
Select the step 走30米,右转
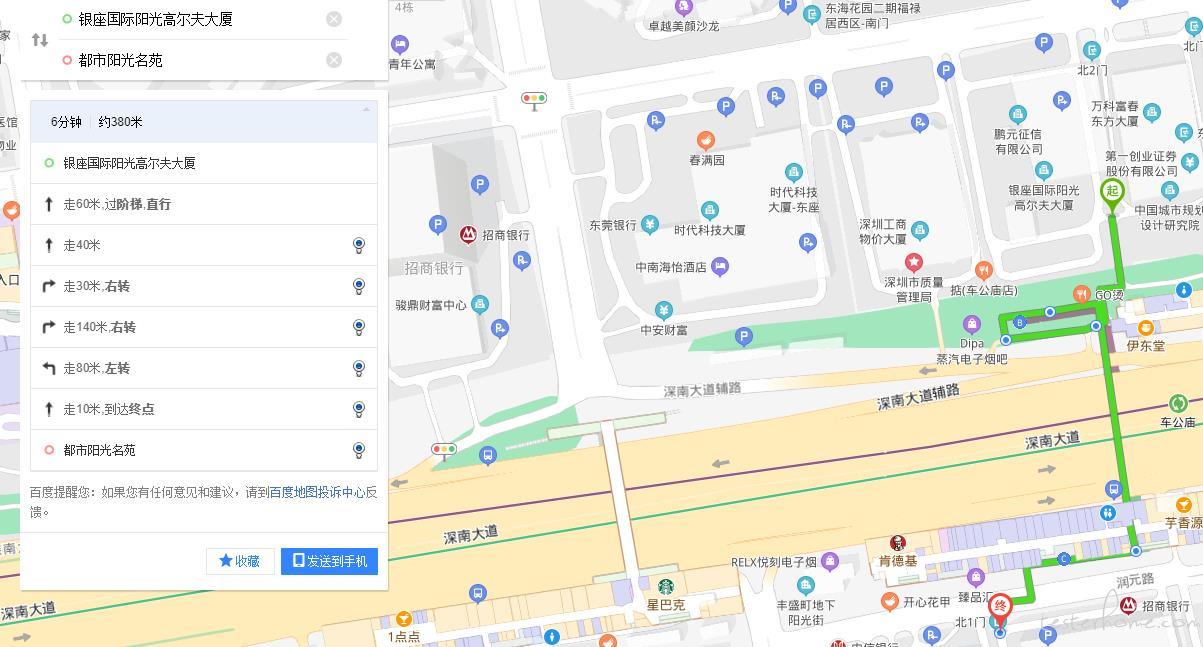pos(96,286)
